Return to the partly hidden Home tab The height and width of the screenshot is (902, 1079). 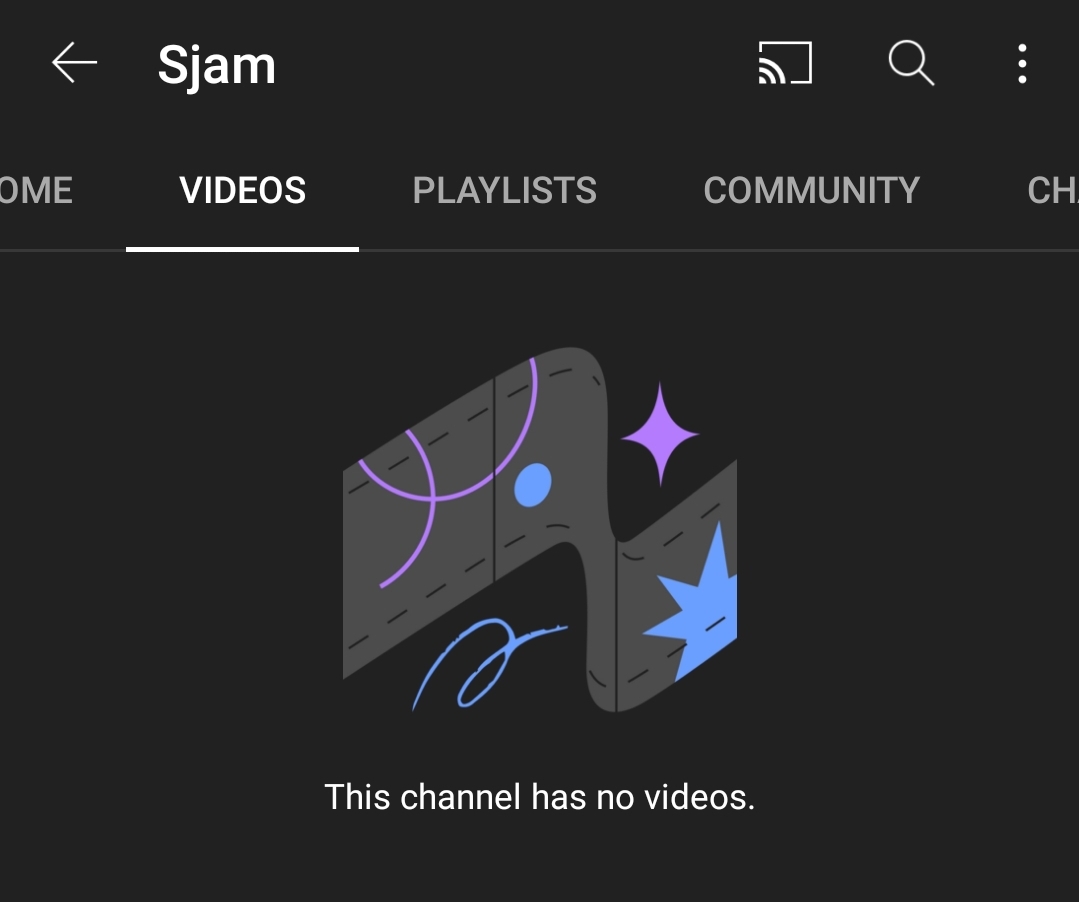(36, 190)
